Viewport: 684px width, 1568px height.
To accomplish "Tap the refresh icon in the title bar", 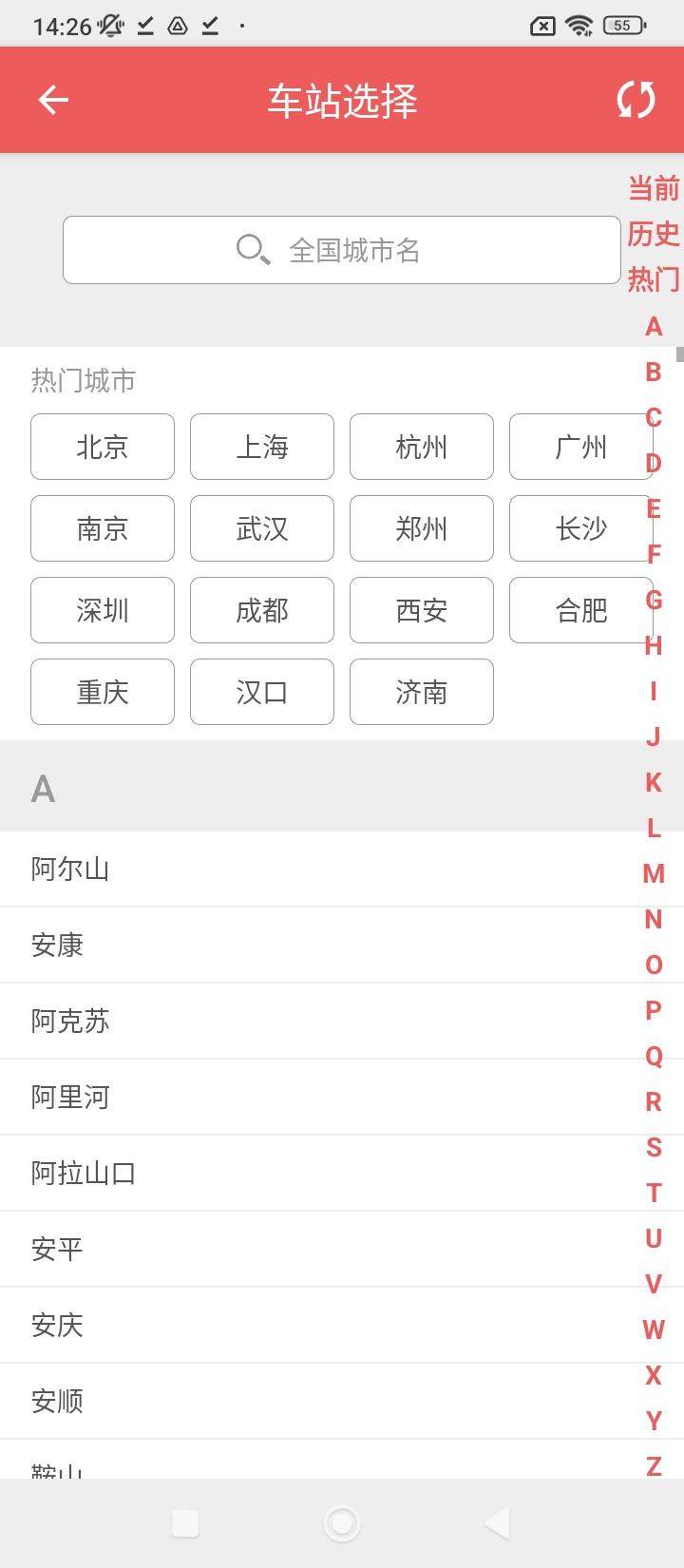I will tap(635, 99).
